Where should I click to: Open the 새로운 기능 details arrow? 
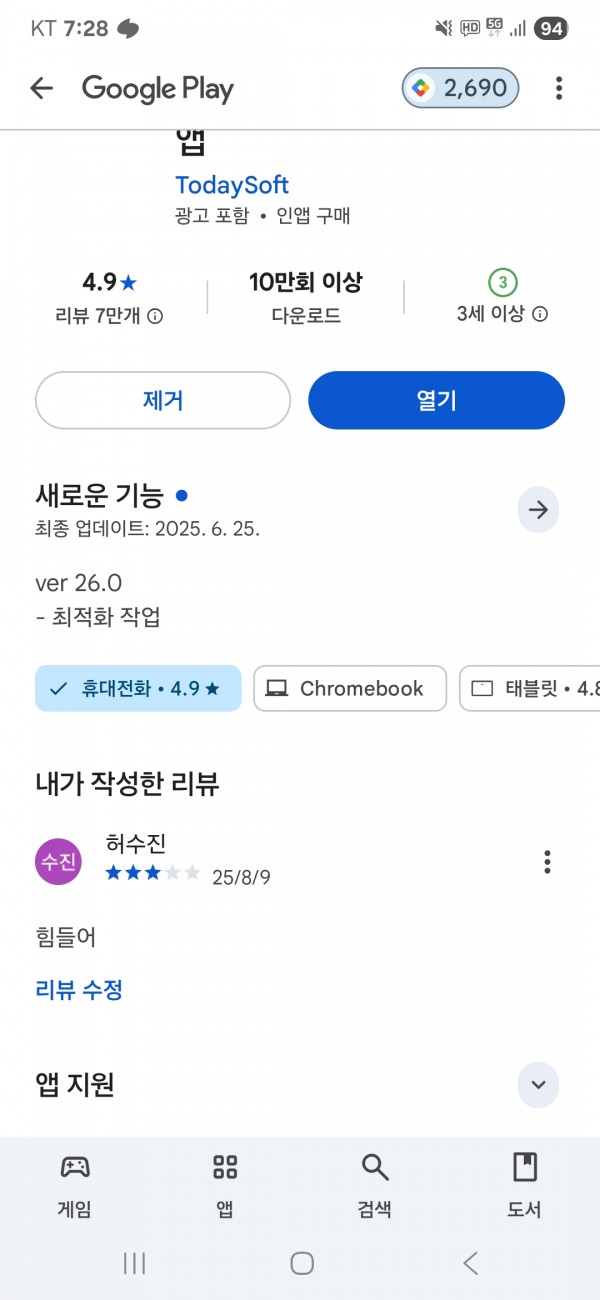538,510
